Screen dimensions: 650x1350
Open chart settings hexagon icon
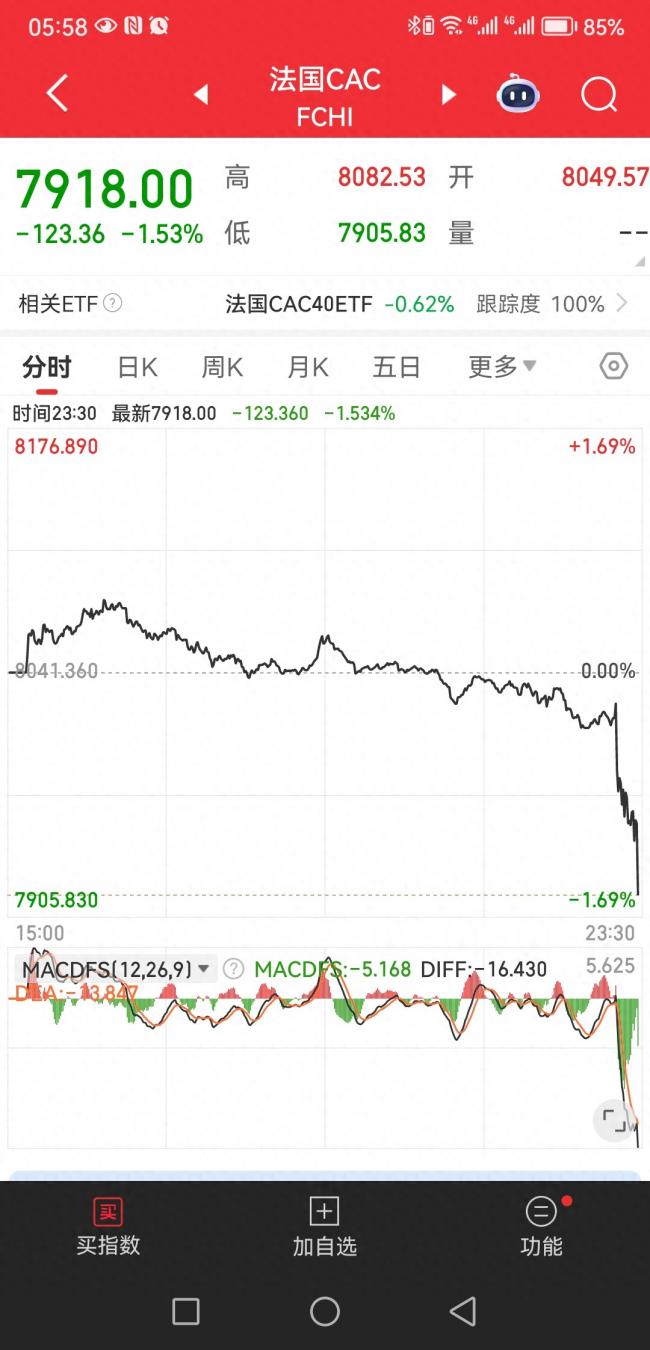point(613,366)
